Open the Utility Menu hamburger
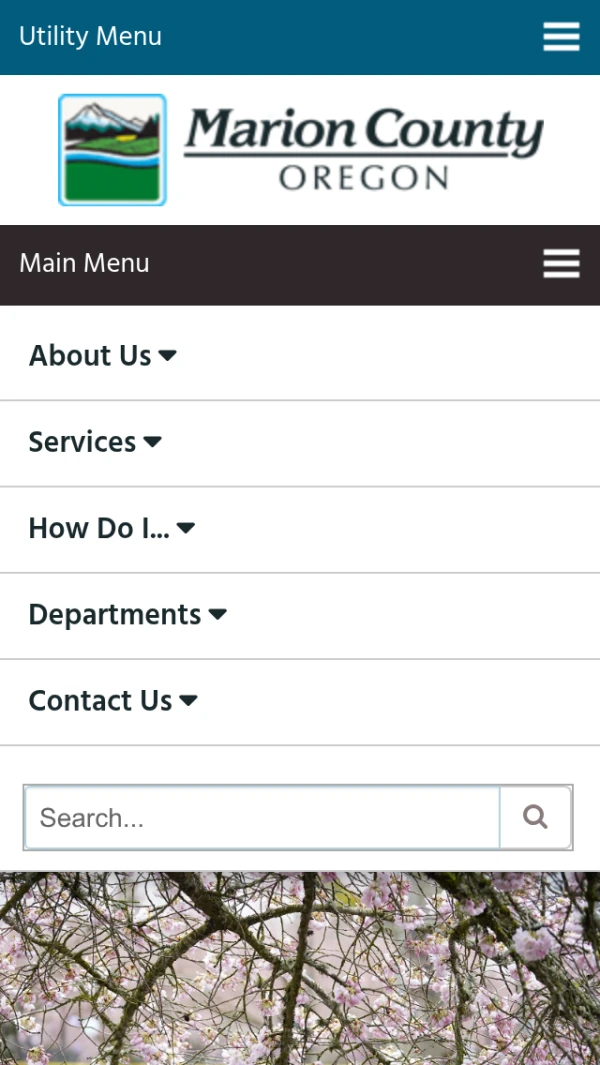The width and height of the screenshot is (600, 1065). (561, 37)
